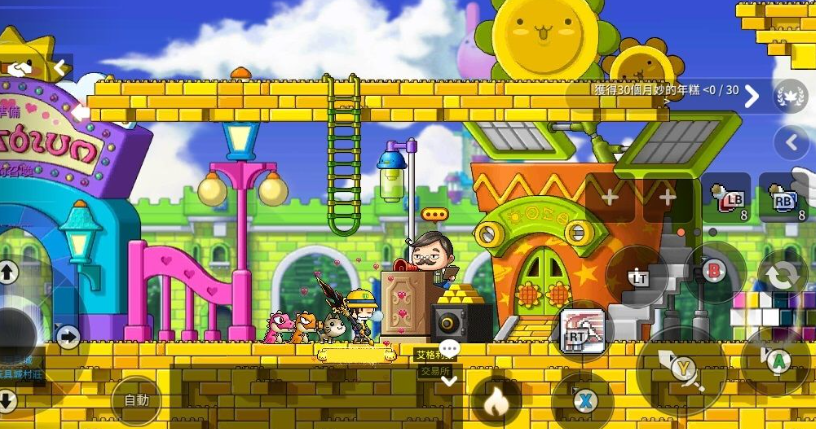Tap the down arrow on the movement pad
816x429 pixels.
8,400
